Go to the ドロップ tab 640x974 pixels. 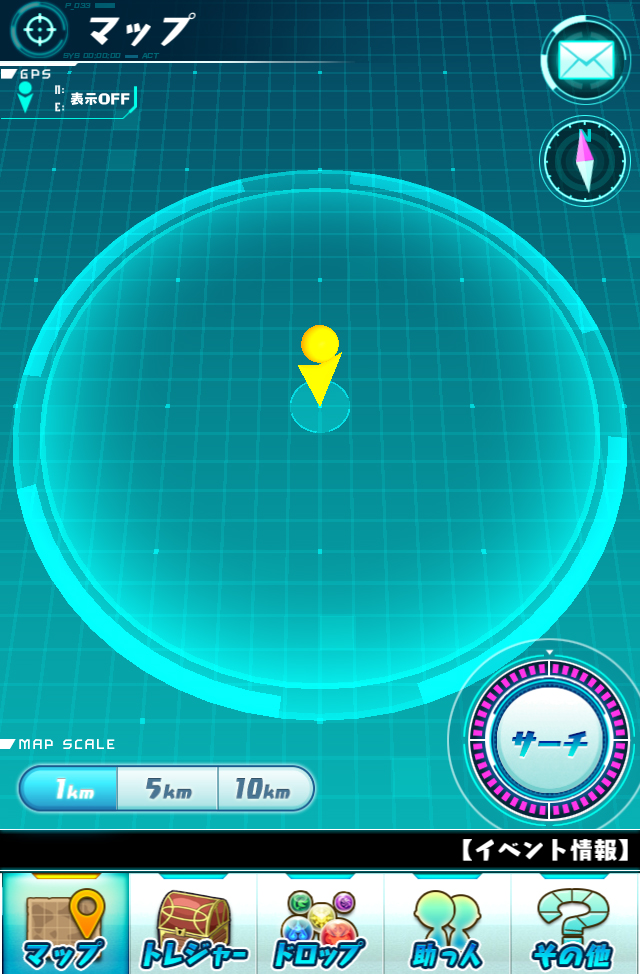click(320, 924)
